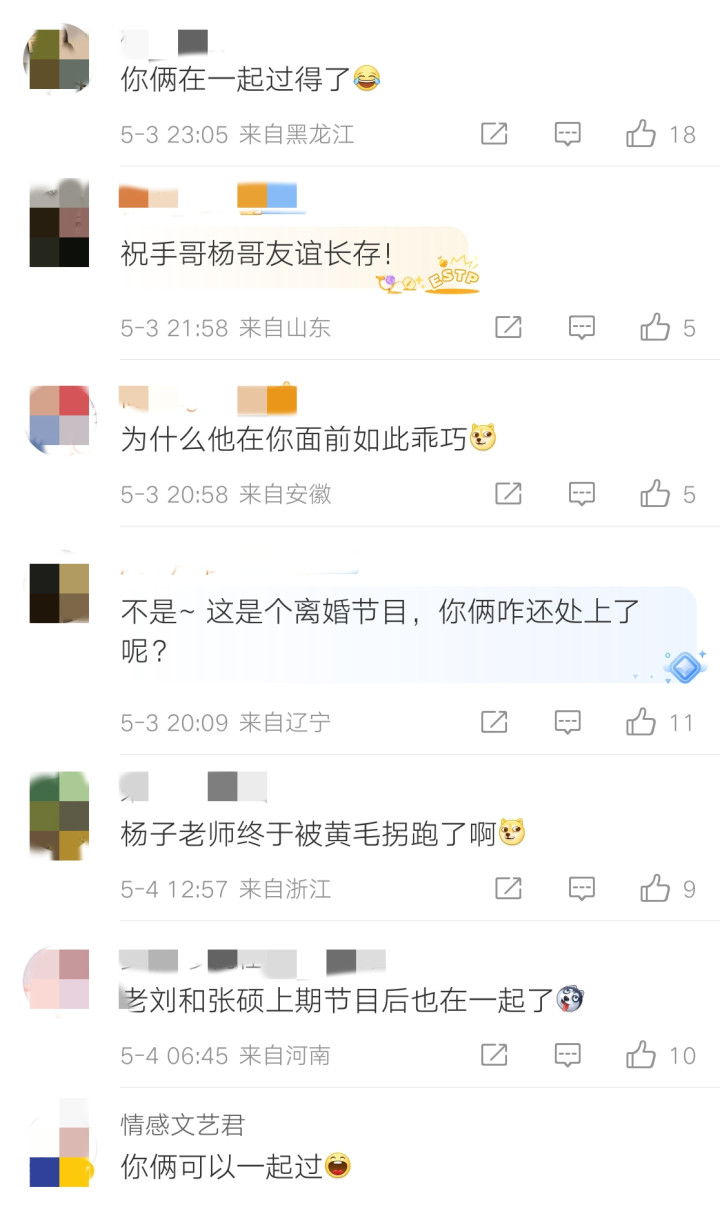
Task: Reply to the comment 老刘和张硕上期节目后也在一起了
Action: click(568, 1054)
